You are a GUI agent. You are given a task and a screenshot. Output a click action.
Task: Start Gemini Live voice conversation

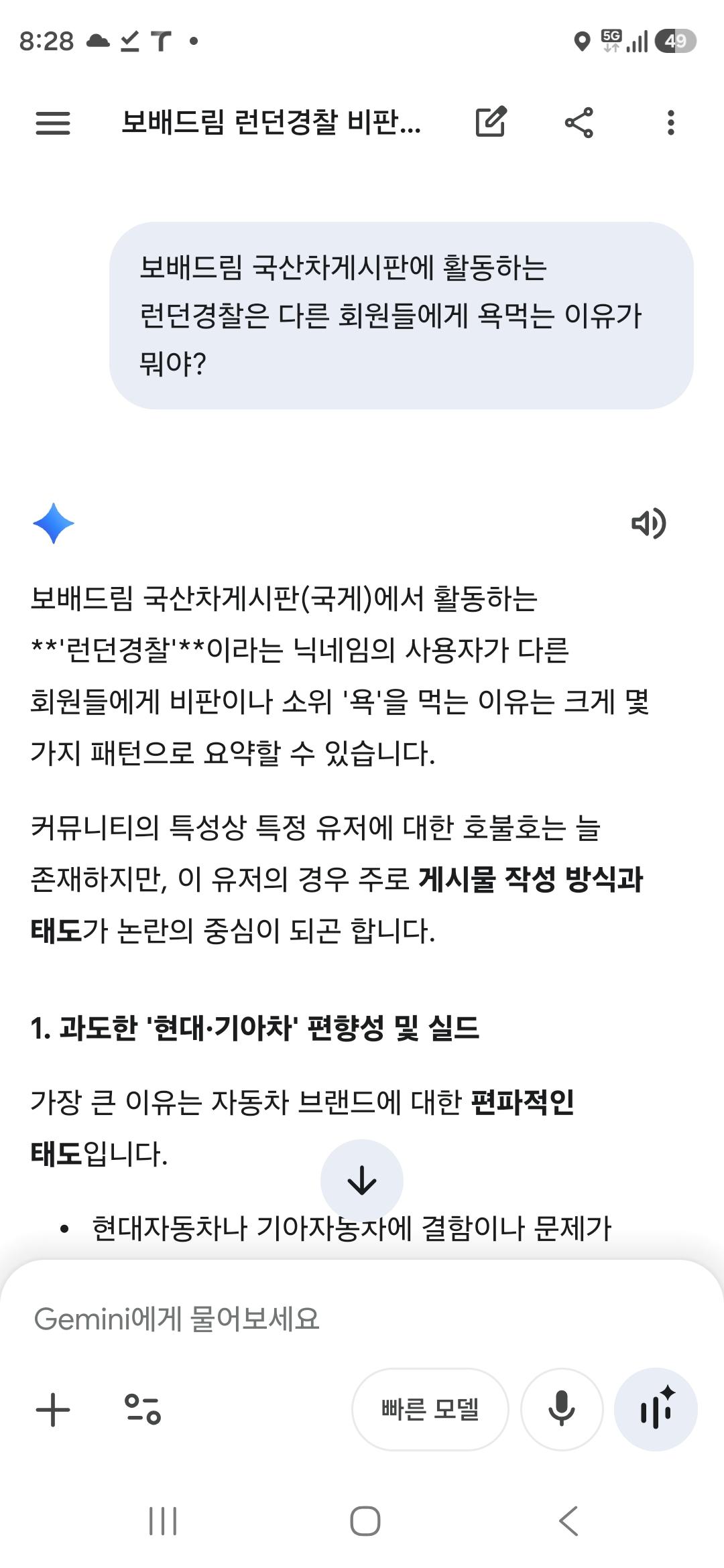(x=656, y=1409)
